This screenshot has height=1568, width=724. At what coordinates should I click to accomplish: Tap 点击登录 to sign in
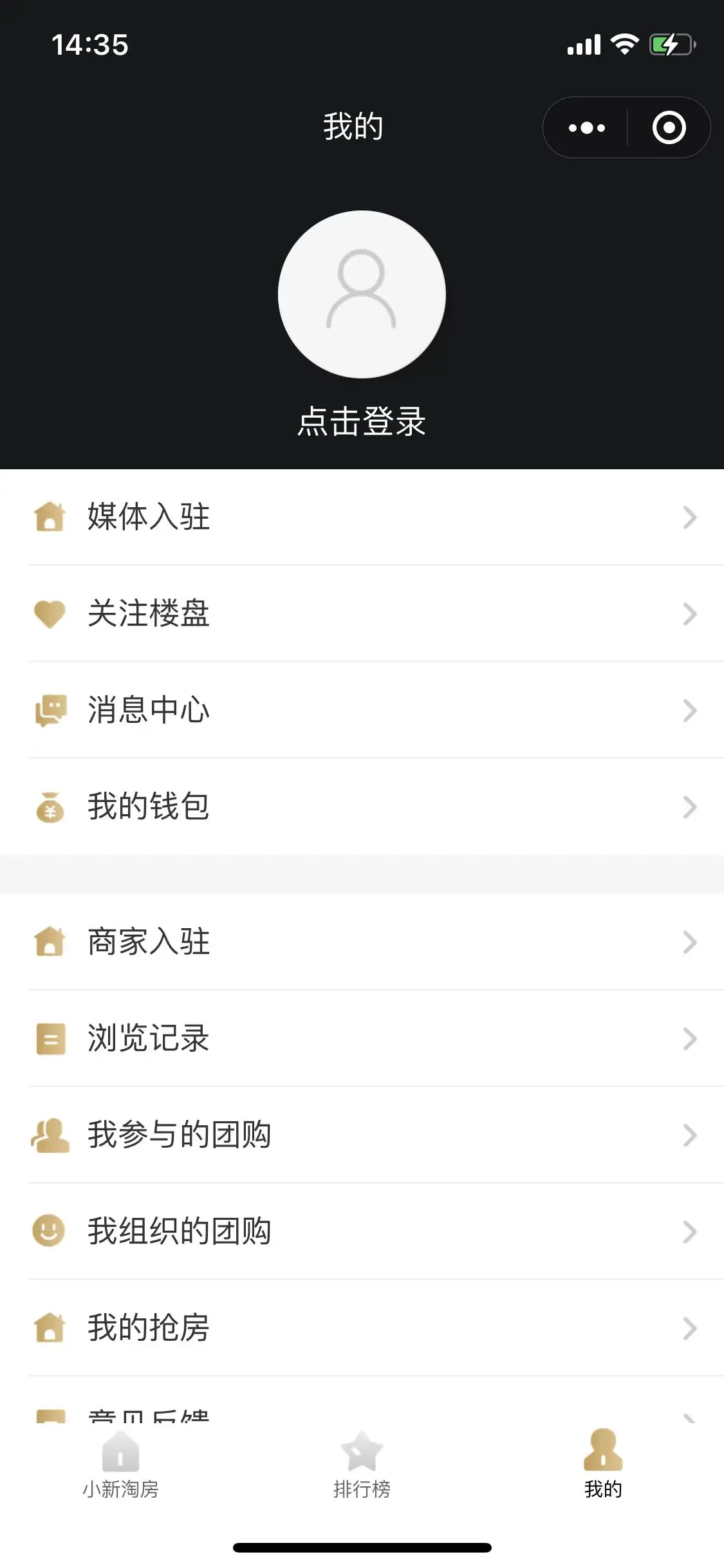(362, 422)
